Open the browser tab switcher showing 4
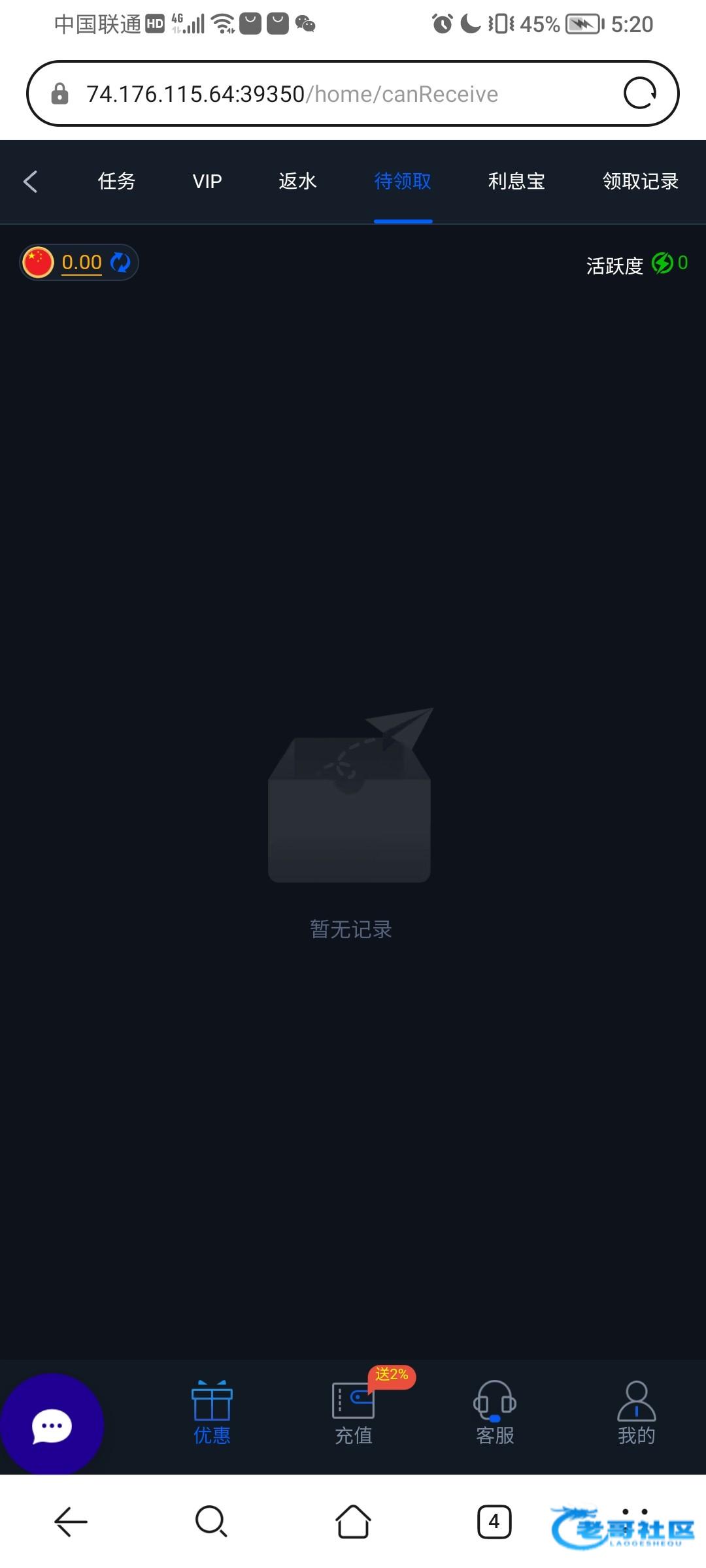The image size is (706, 1568). (x=494, y=1522)
